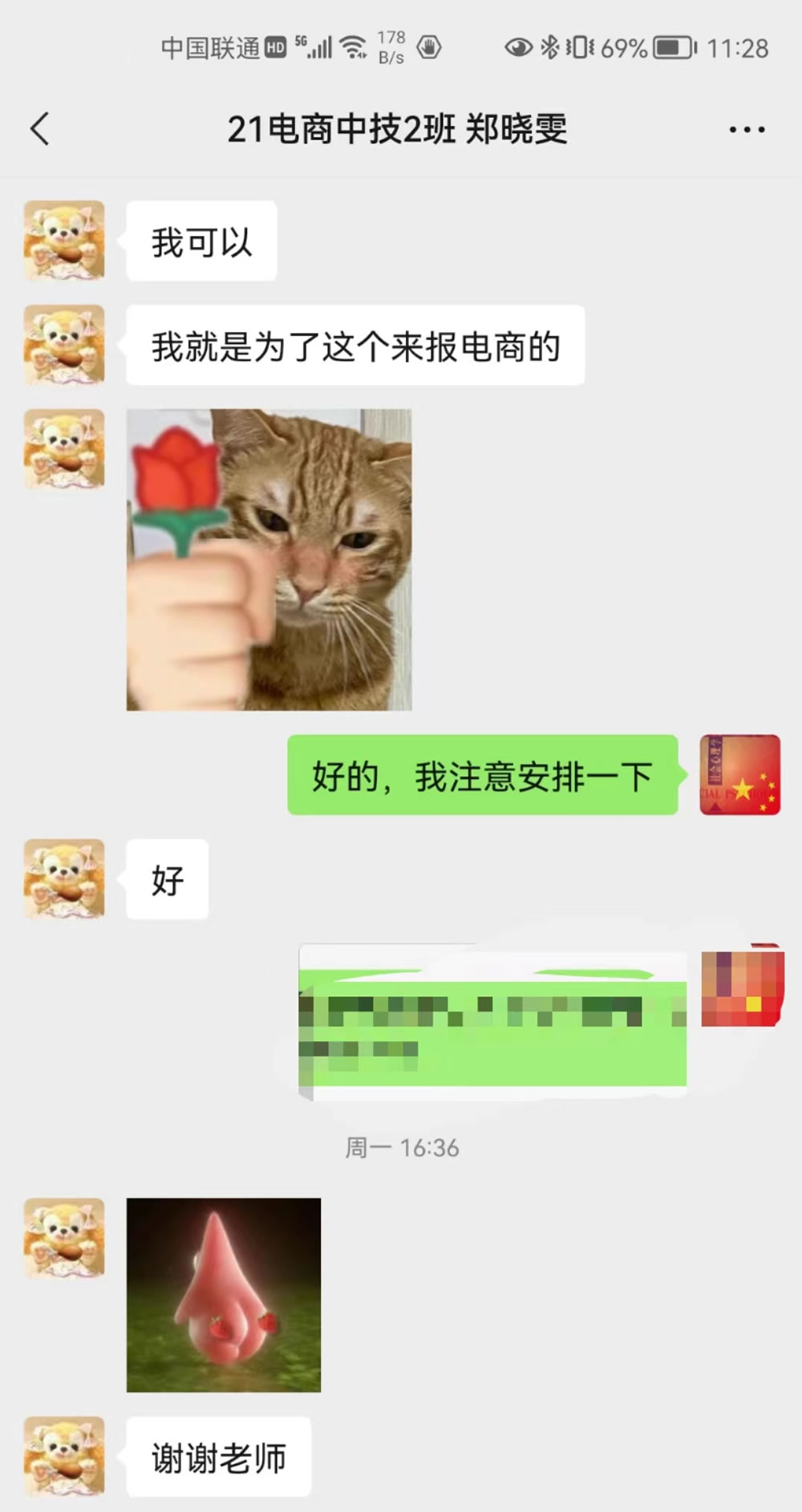Tap the contact's avatar beside 我可以

click(64, 240)
